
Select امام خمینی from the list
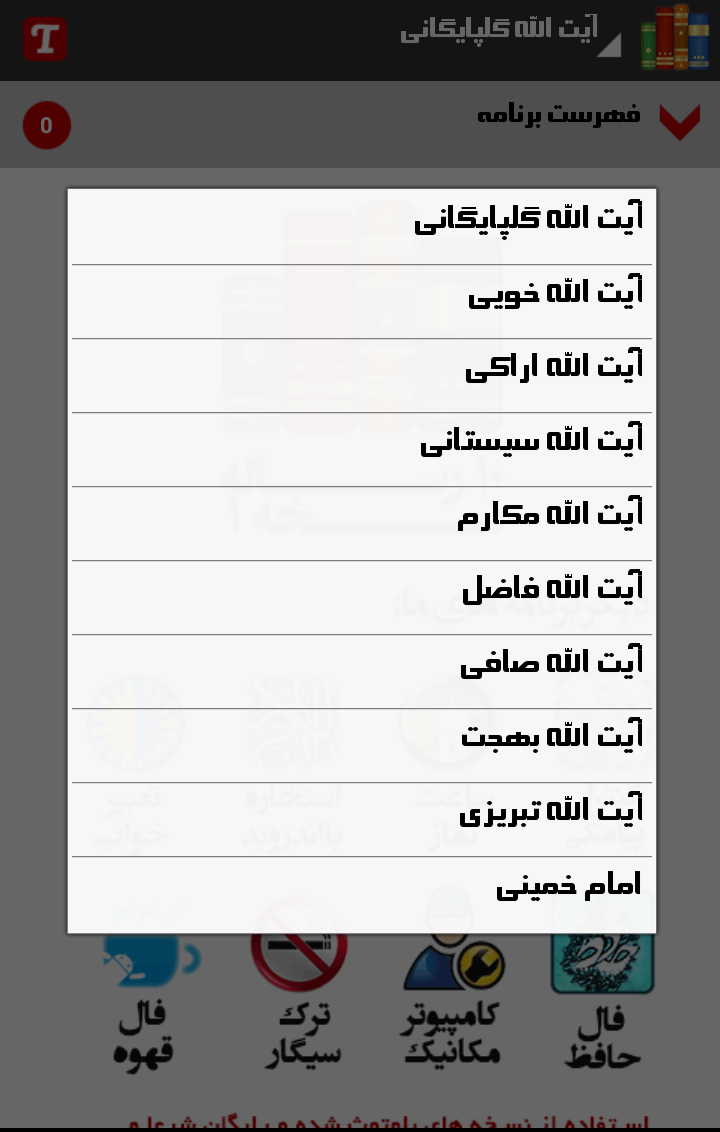(x=361, y=893)
